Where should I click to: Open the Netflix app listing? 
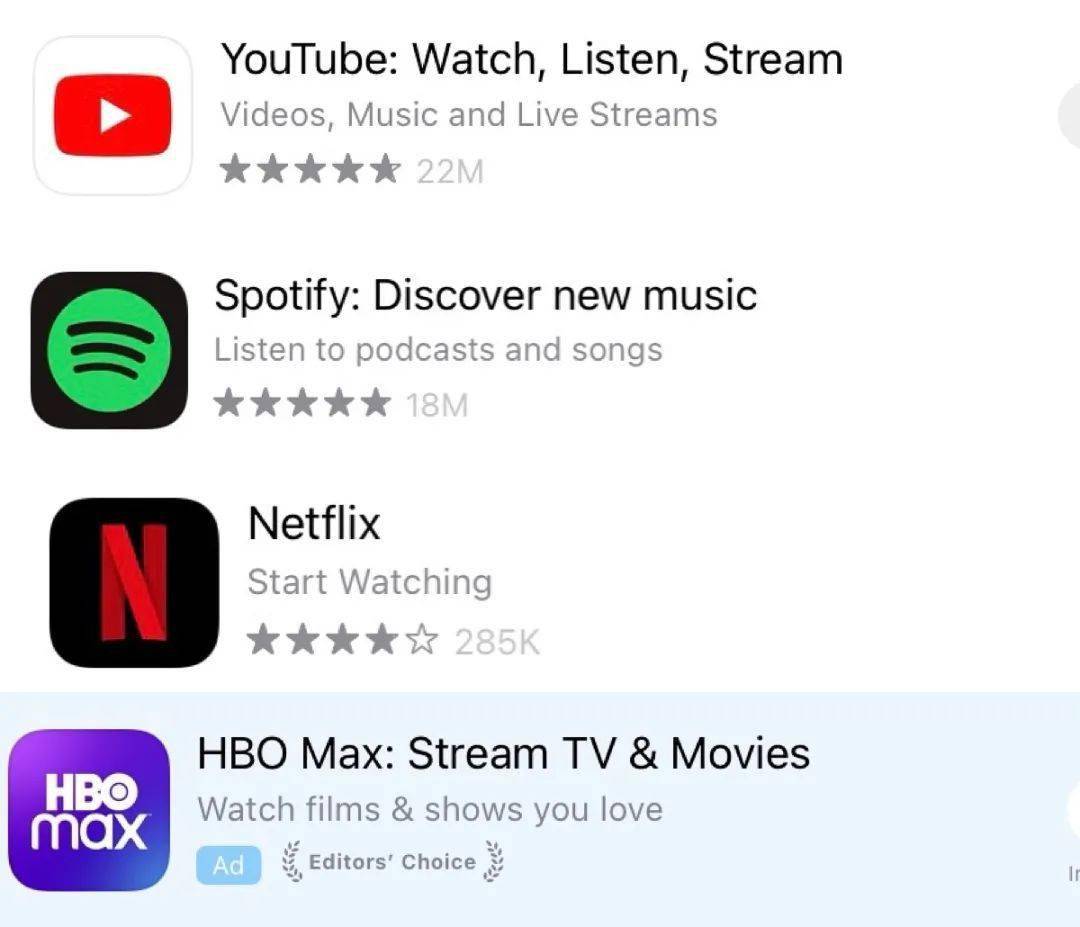coord(314,523)
